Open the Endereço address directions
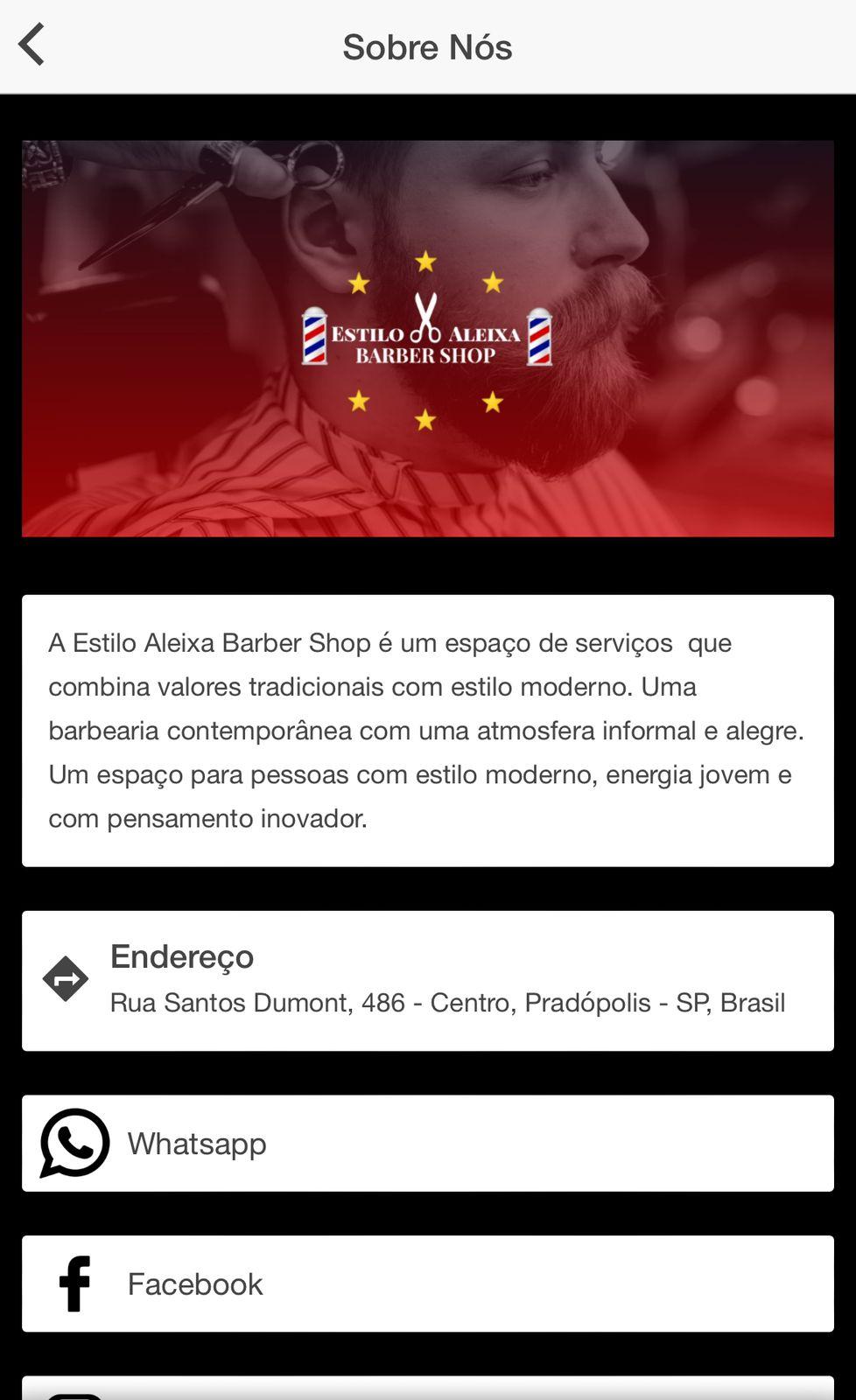Viewport: 856px width, 1400px height. tap(428, 980)
